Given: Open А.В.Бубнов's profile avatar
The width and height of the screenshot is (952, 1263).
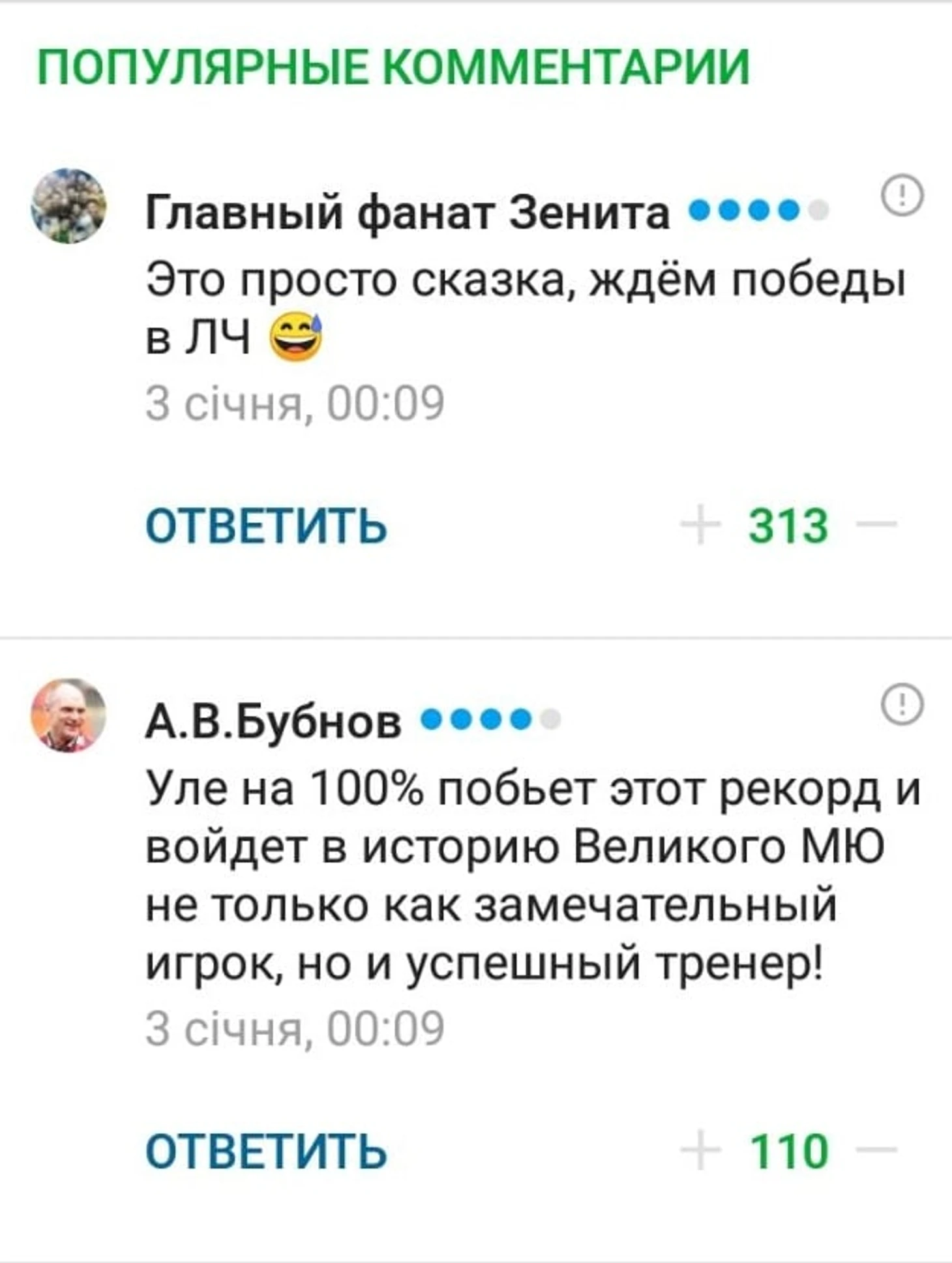Looking at the screenshot, I should pyautogui.click(x=68, y=716).
